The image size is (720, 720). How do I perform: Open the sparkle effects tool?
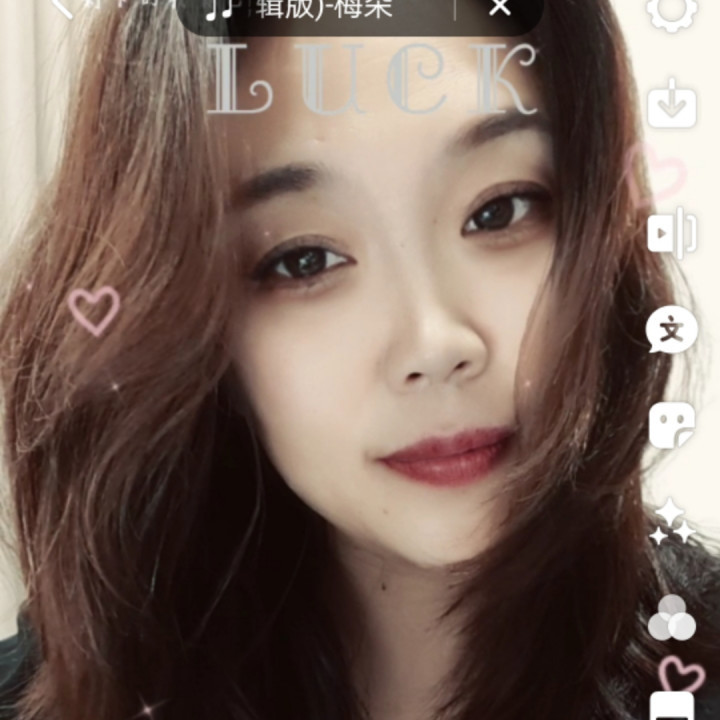[x=671, y=523]
